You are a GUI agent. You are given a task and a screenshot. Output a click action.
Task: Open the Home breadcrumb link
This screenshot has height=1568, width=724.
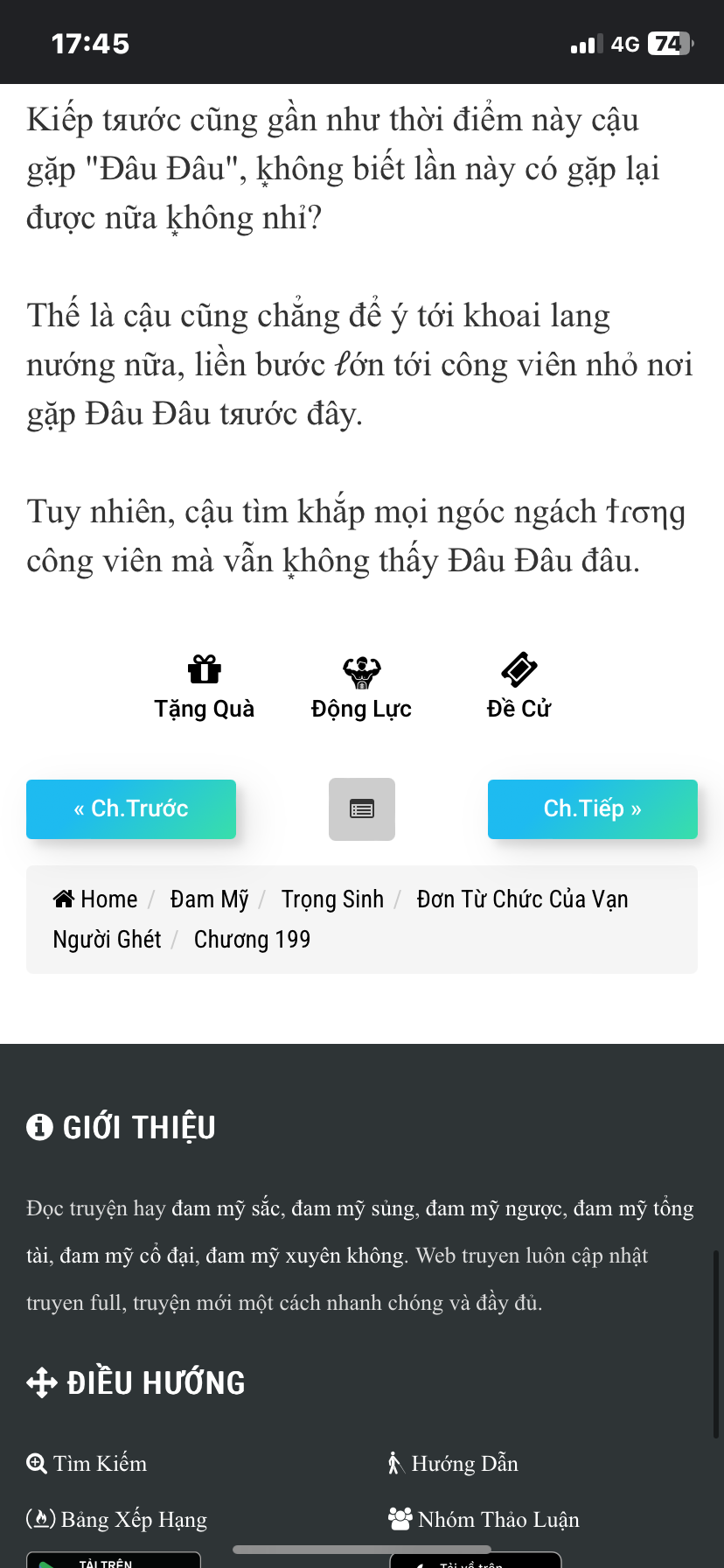[x=96, y=899]
